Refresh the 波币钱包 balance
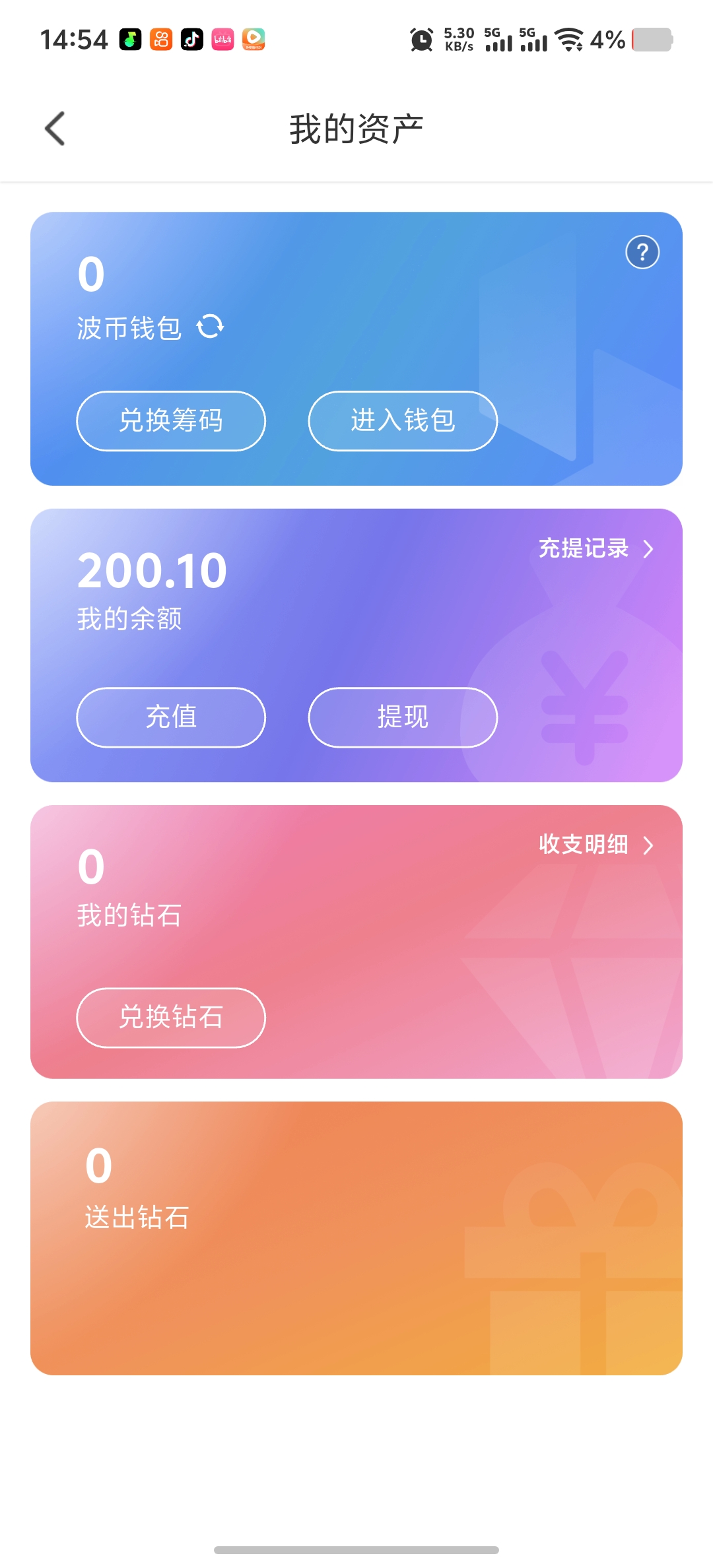Viewport: 713px width, 1568px height. (211, 327)
